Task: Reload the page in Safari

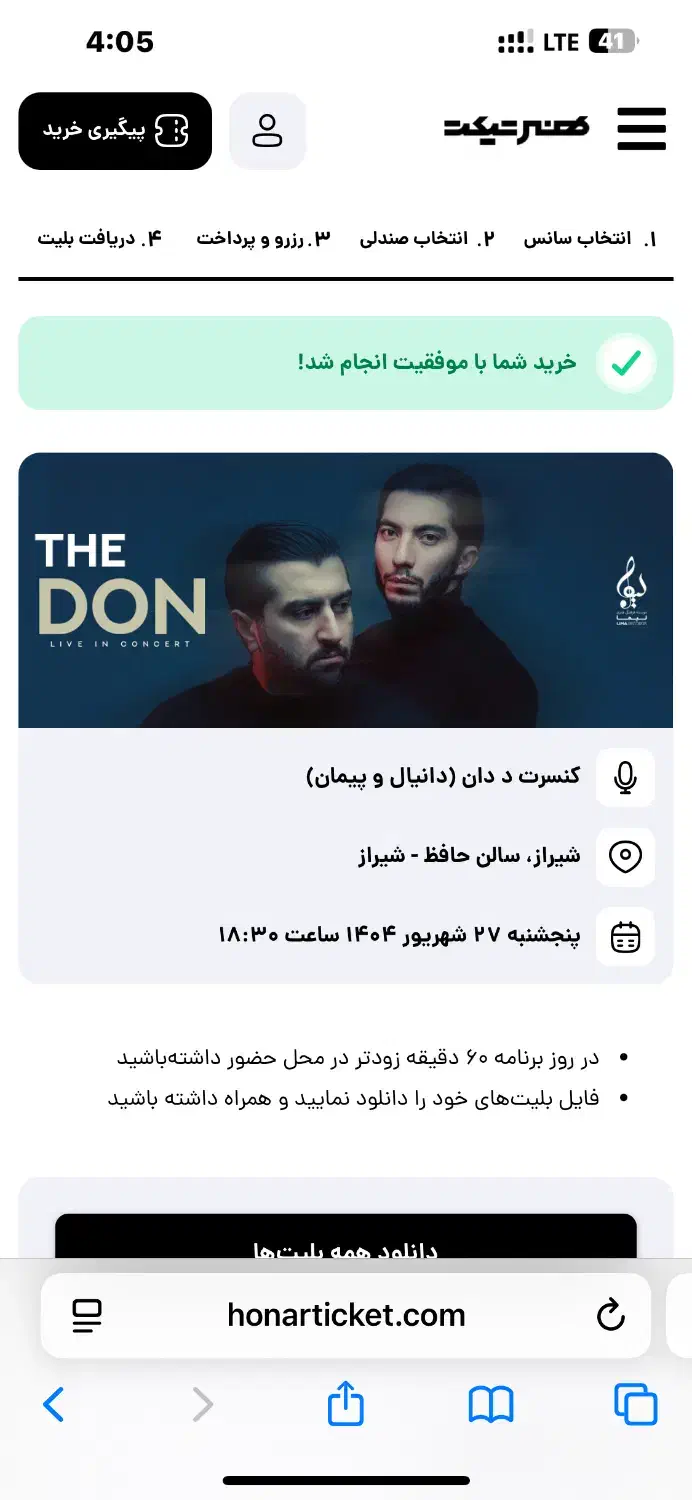Action: click(610, 1315)
